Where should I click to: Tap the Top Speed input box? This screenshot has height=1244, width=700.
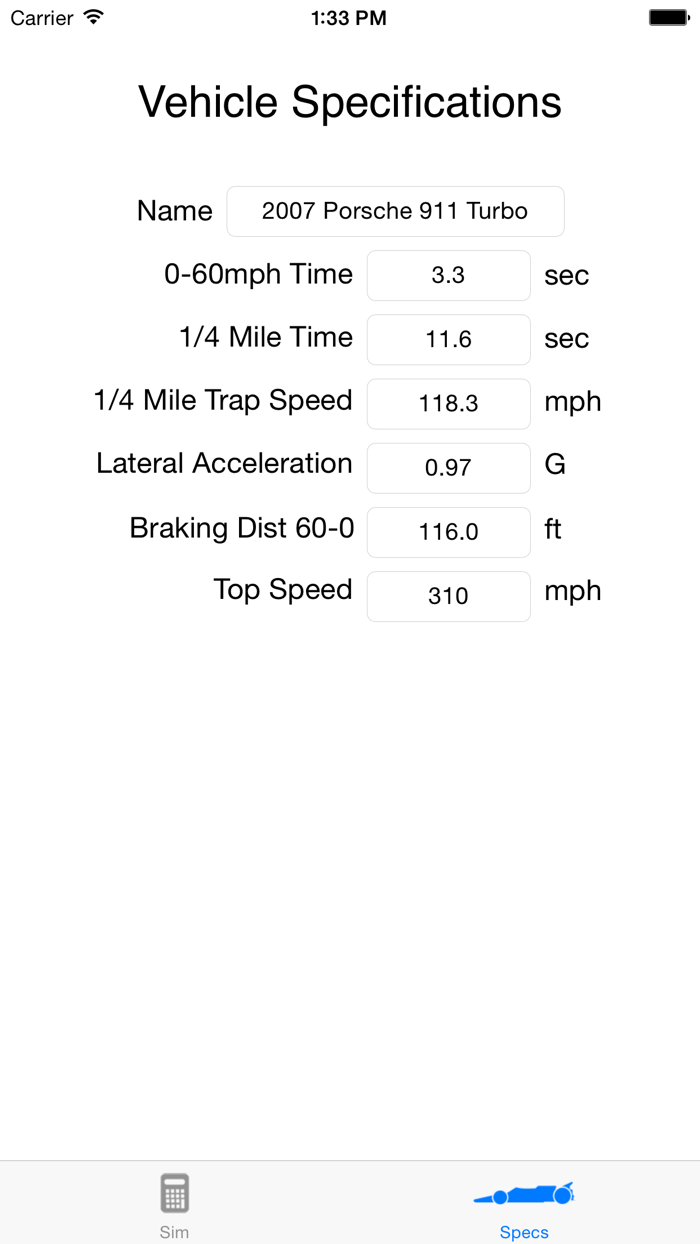448,595
